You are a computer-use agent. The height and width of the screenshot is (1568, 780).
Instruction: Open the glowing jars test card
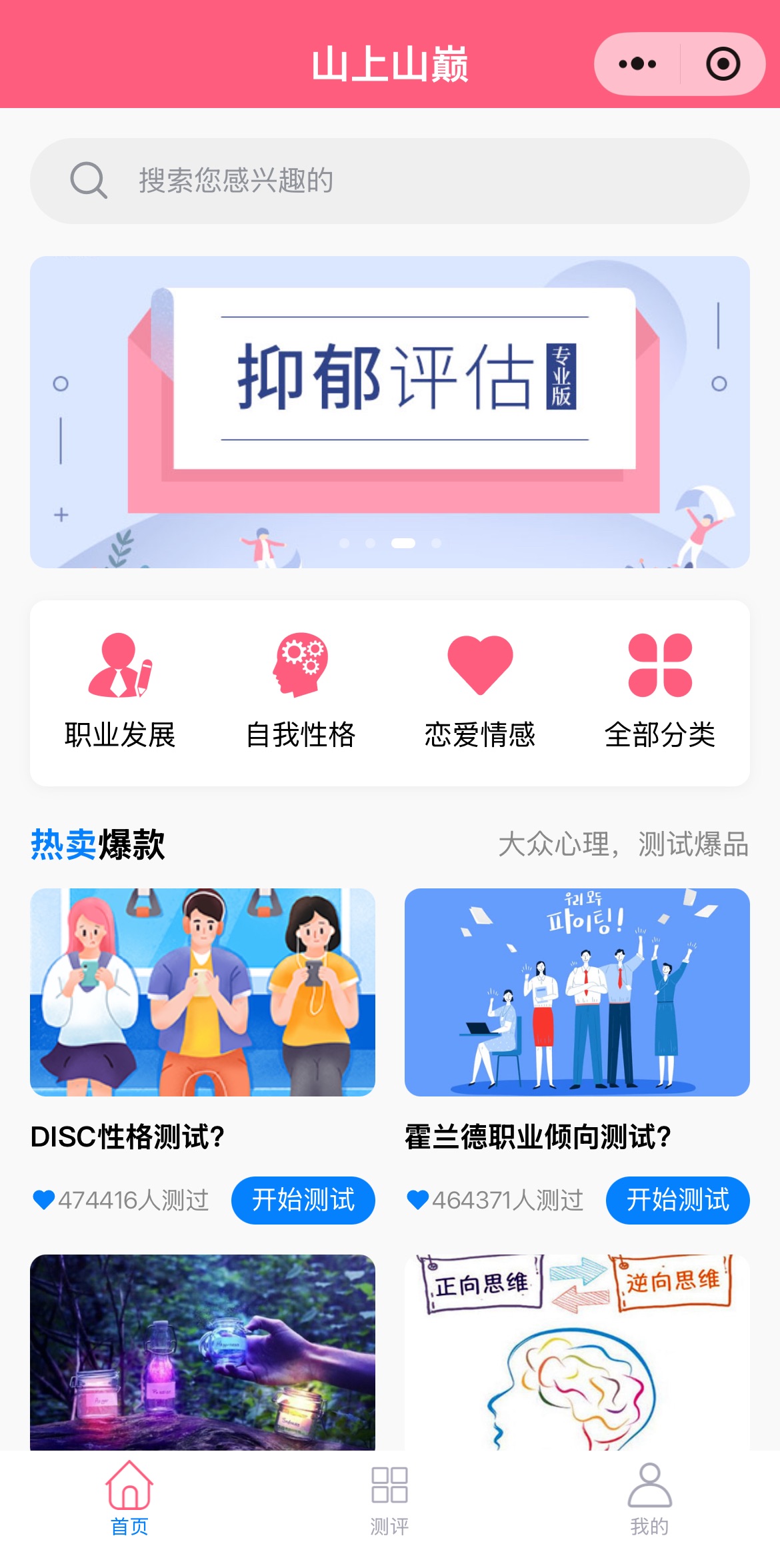203,1352
